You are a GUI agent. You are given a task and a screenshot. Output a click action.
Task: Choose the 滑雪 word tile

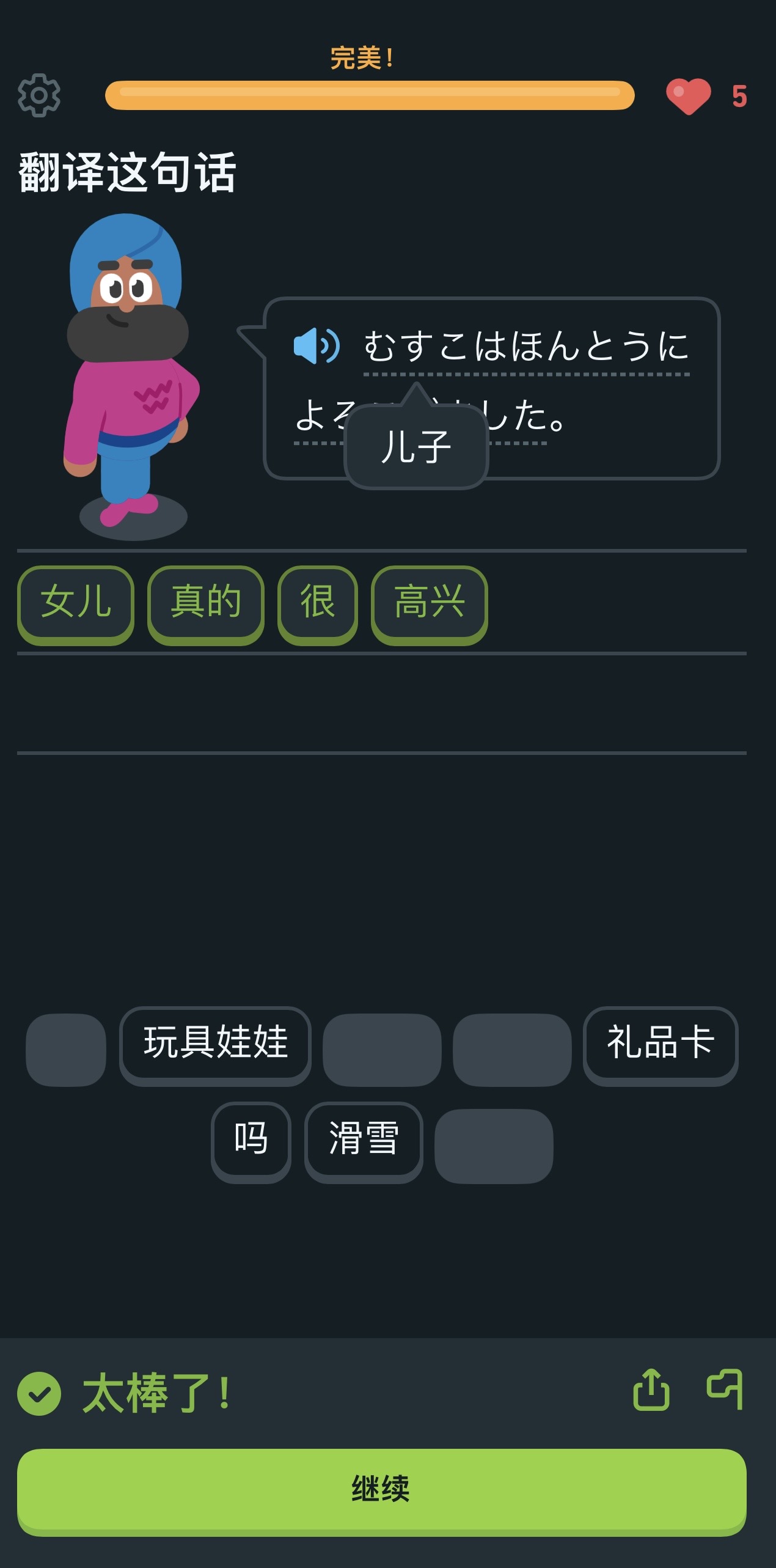[364, 1141]
